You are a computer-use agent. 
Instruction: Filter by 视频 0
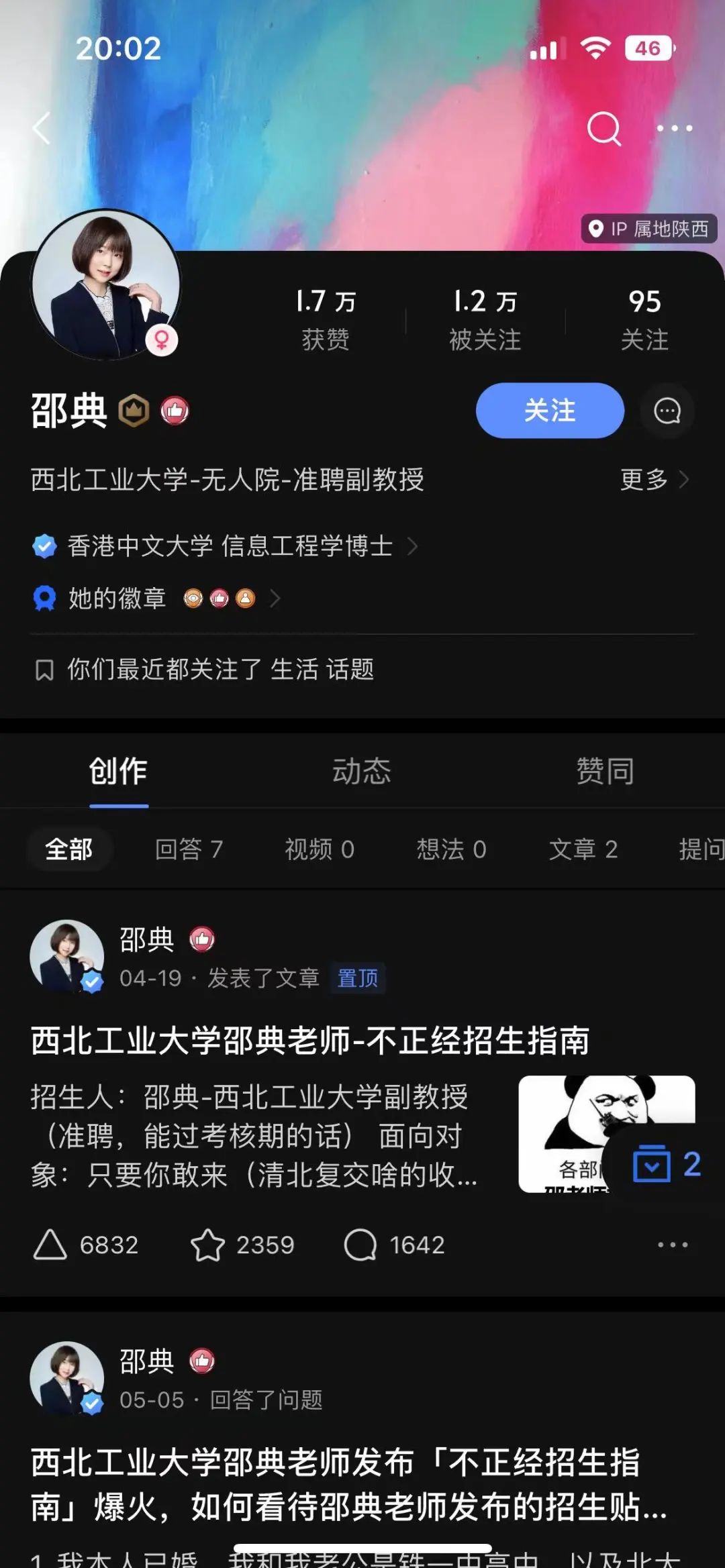(x=320, y=849)
